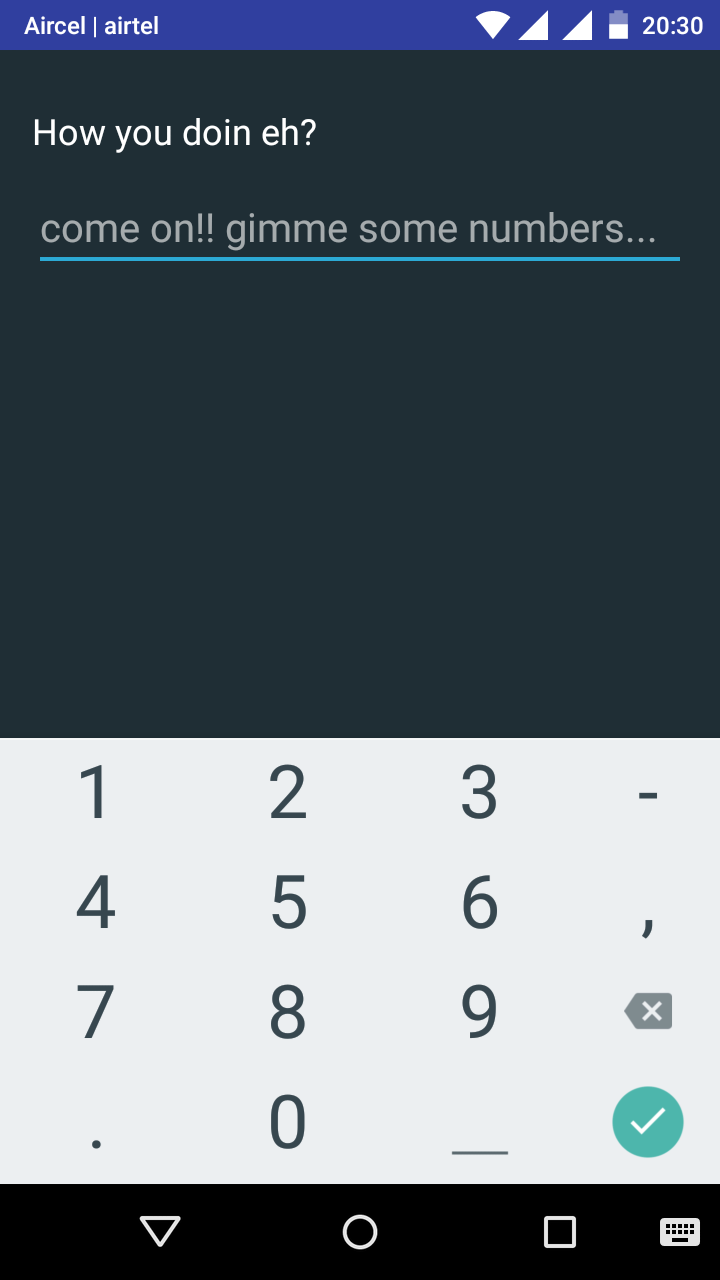Go back using the navigation bar
This screenshot has height=1280, width=720.
click(x=160, y=1232)
